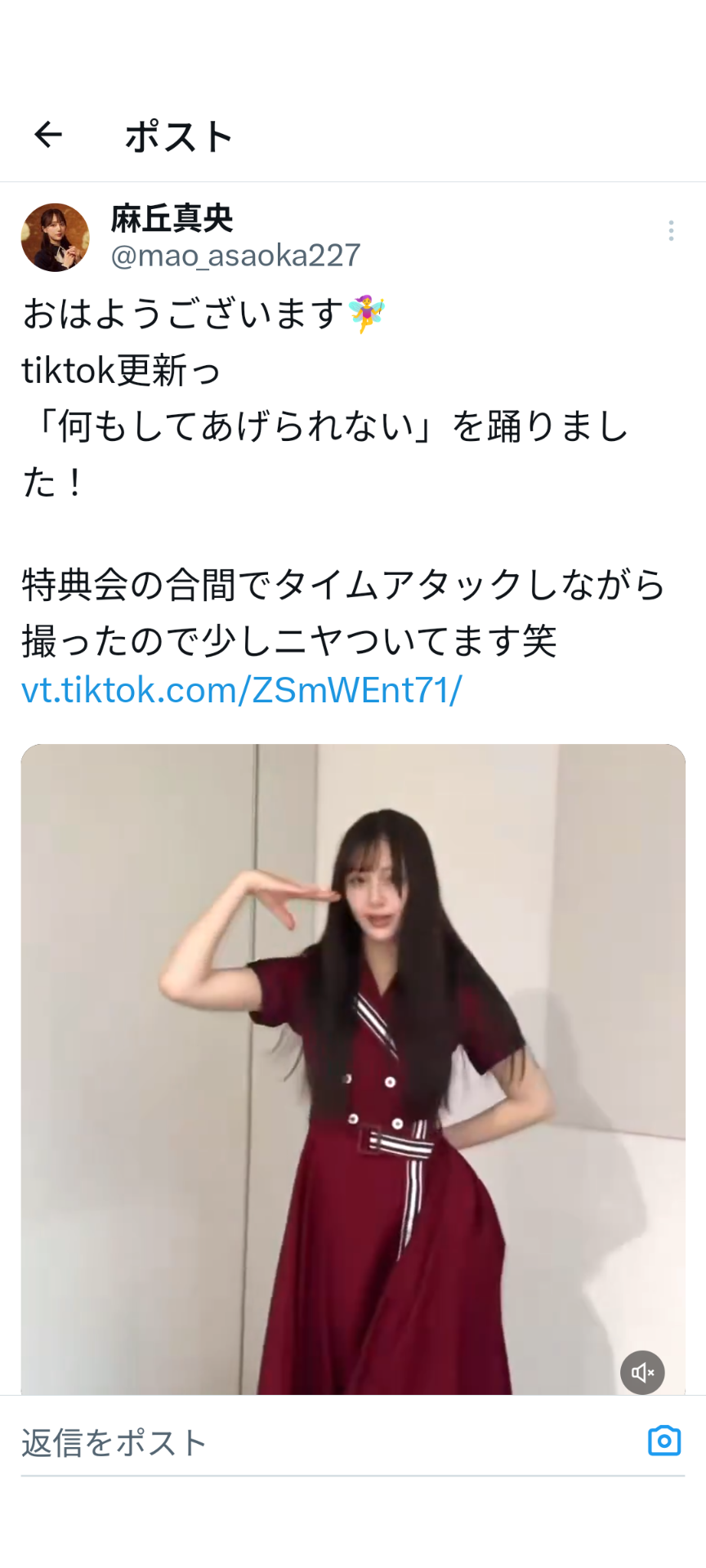Open 麻丘真央's profile picture
The width and height of the screenshot is (706, 1568).
click(x=55, y=238)
